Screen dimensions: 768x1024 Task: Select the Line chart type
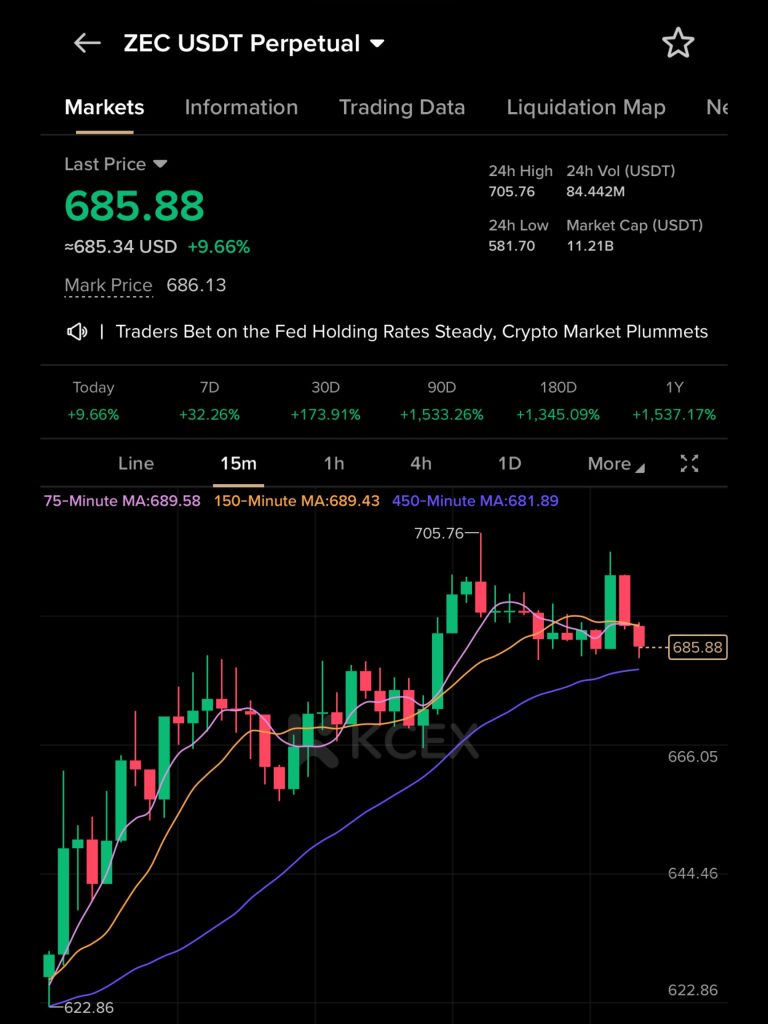(x=136, y=463)
